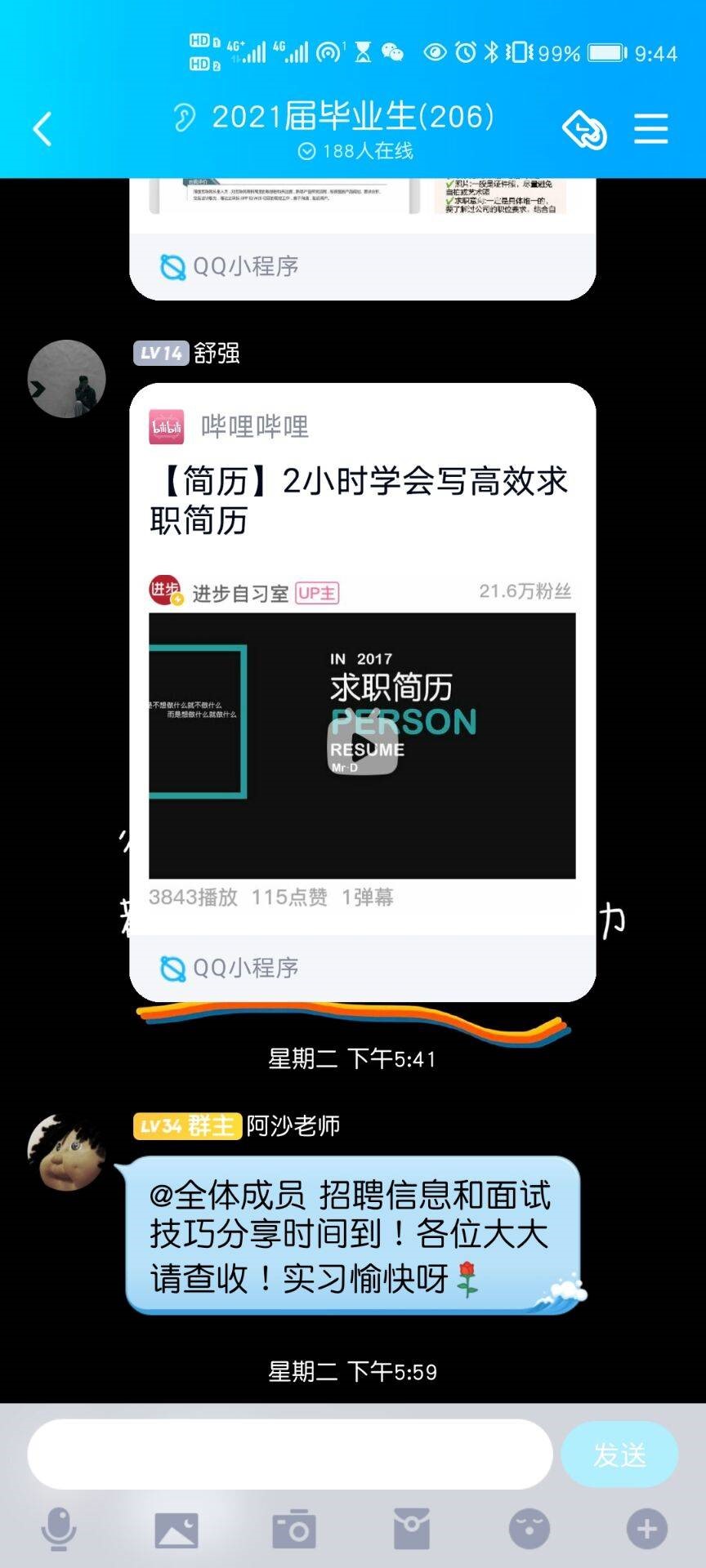Open the photo gallery picker
Screen dimensions: 706x1568
176,1529
